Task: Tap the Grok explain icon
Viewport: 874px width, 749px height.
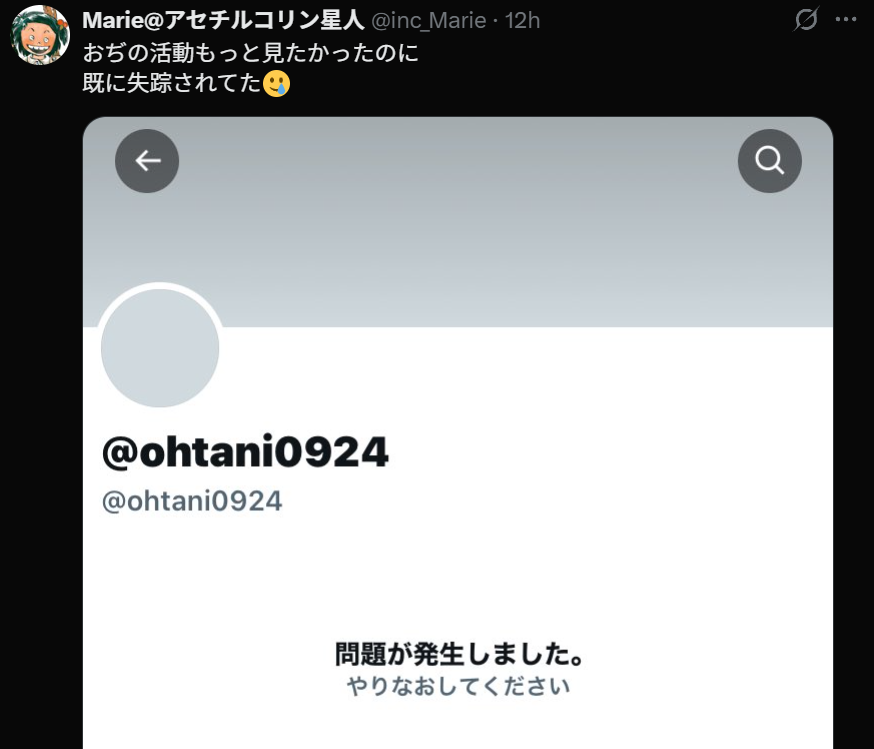Action: click(x=805, y=19)
